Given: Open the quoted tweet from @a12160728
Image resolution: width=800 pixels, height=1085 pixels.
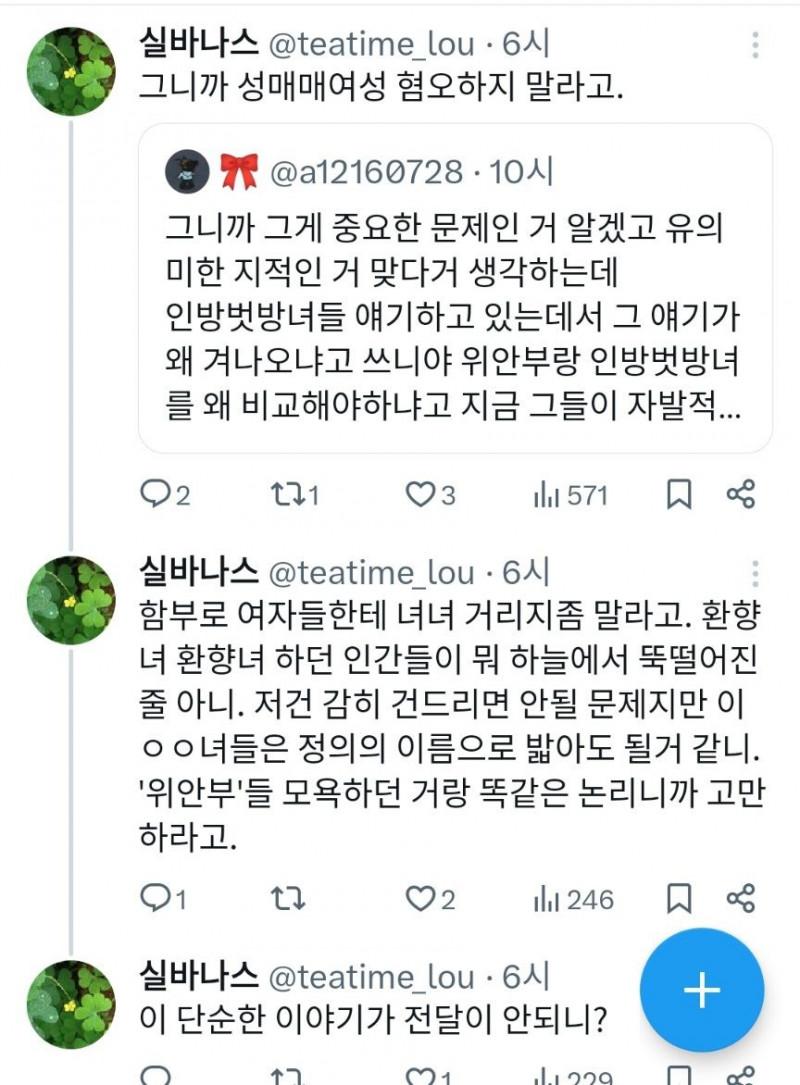Looking at the screenshot, I should [x=455, y=300].
